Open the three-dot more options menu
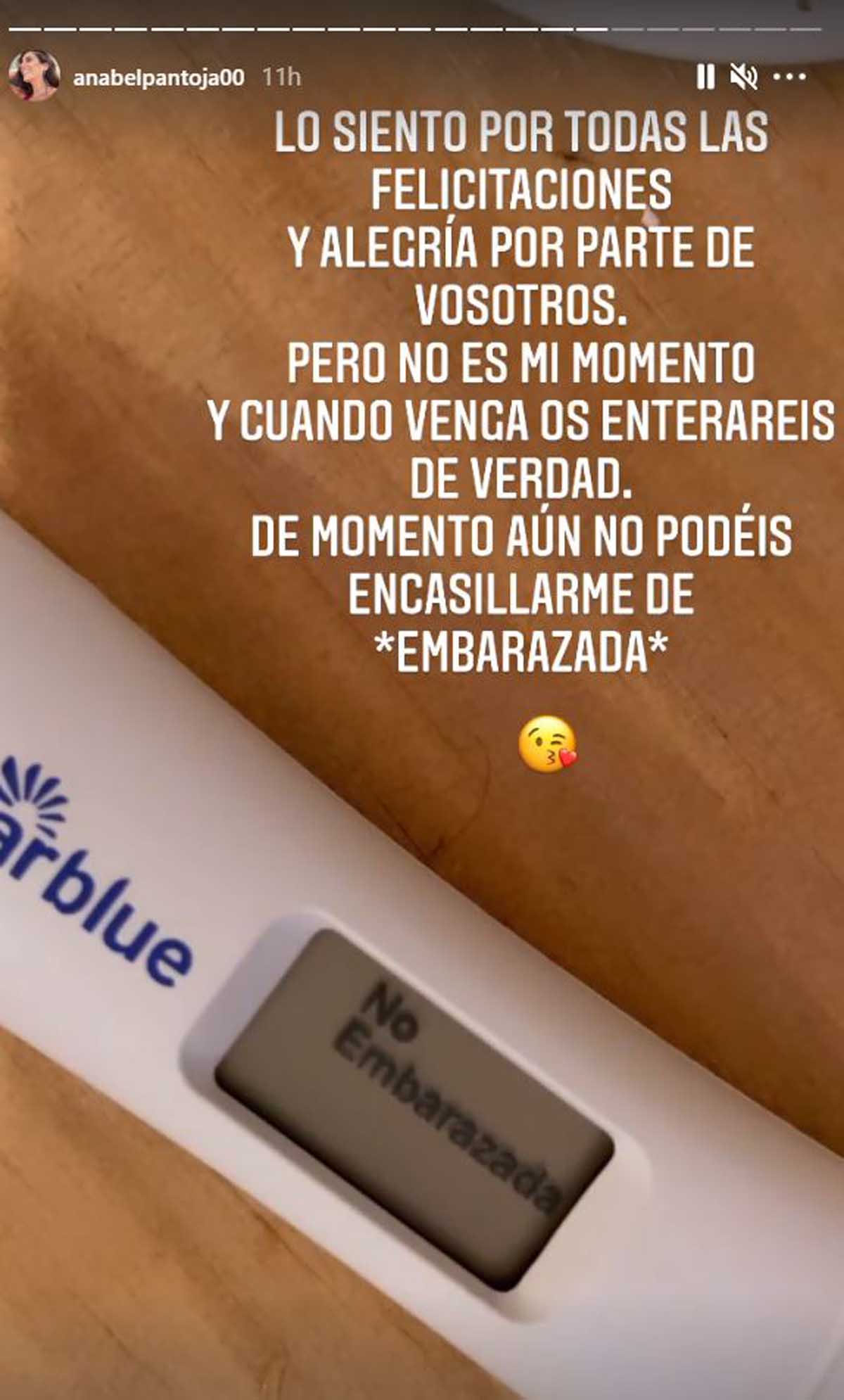 790,77
